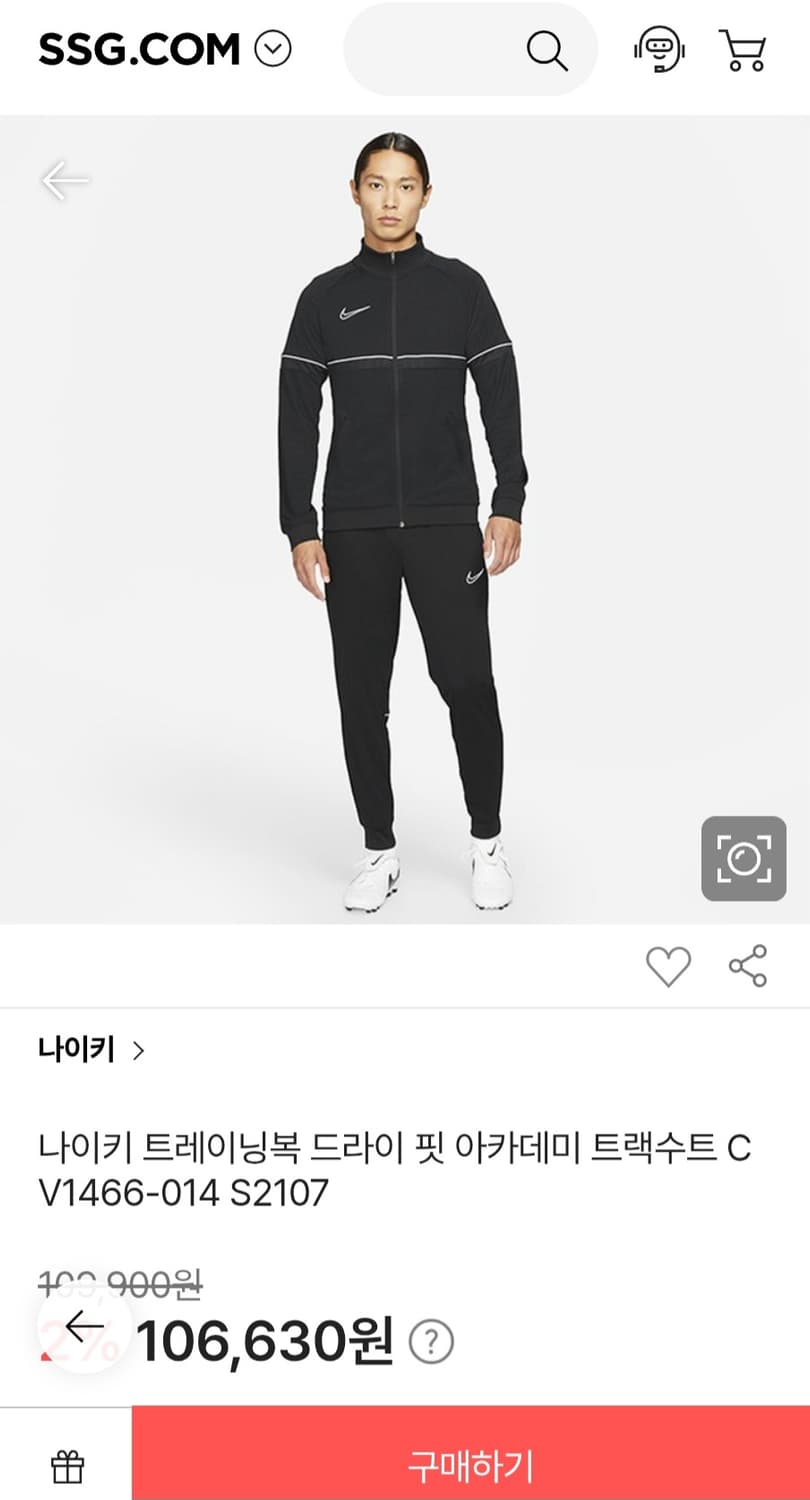Click the back arrow on the product image
The image size is (810, 1500).
click(64, 181)
